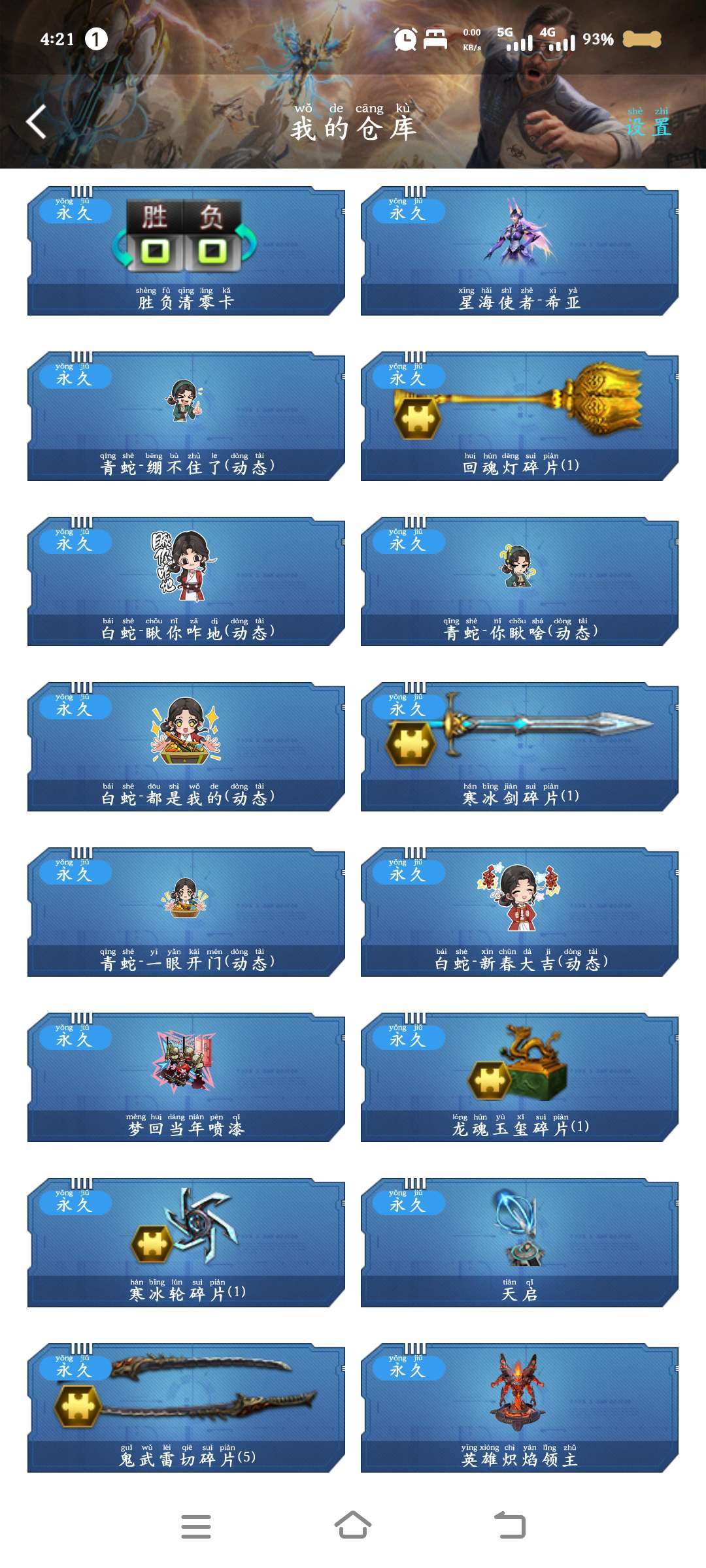Tap the system back button
The width and height of the screenshot is (706, 1568).
(510, 1526)
